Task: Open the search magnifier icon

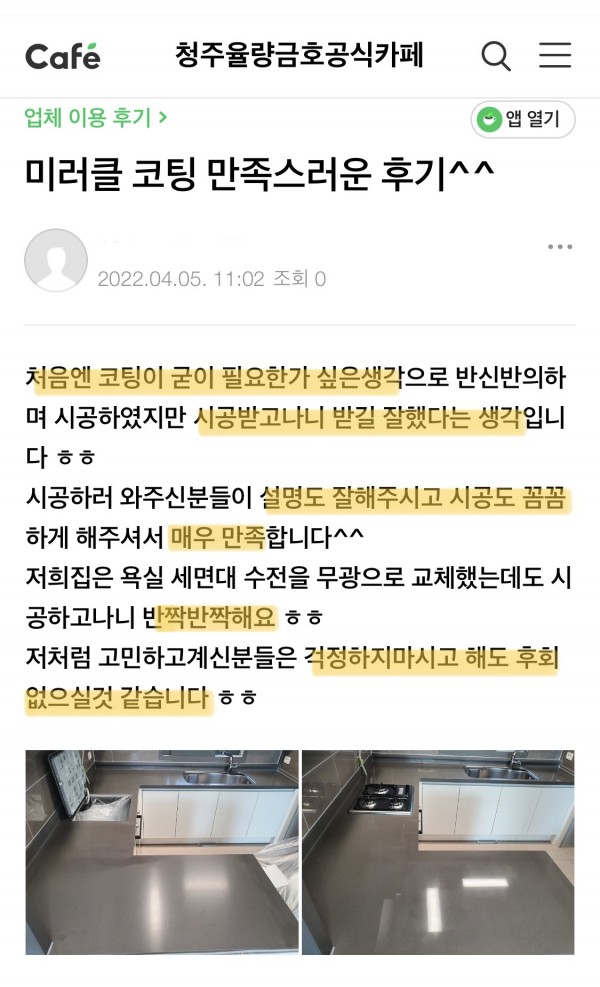Action: tap(496, 55)
